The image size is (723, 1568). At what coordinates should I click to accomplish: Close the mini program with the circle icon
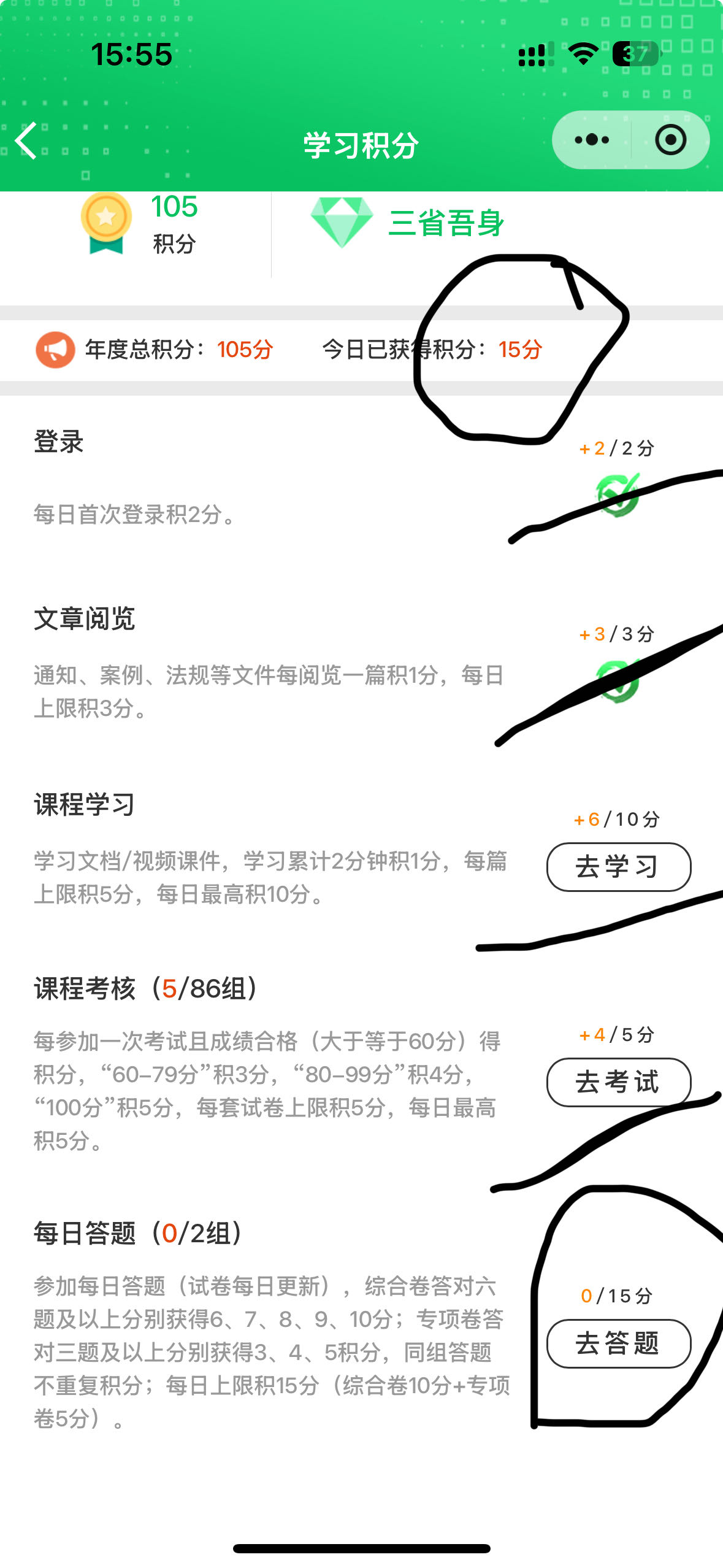(x=670, y=140)
